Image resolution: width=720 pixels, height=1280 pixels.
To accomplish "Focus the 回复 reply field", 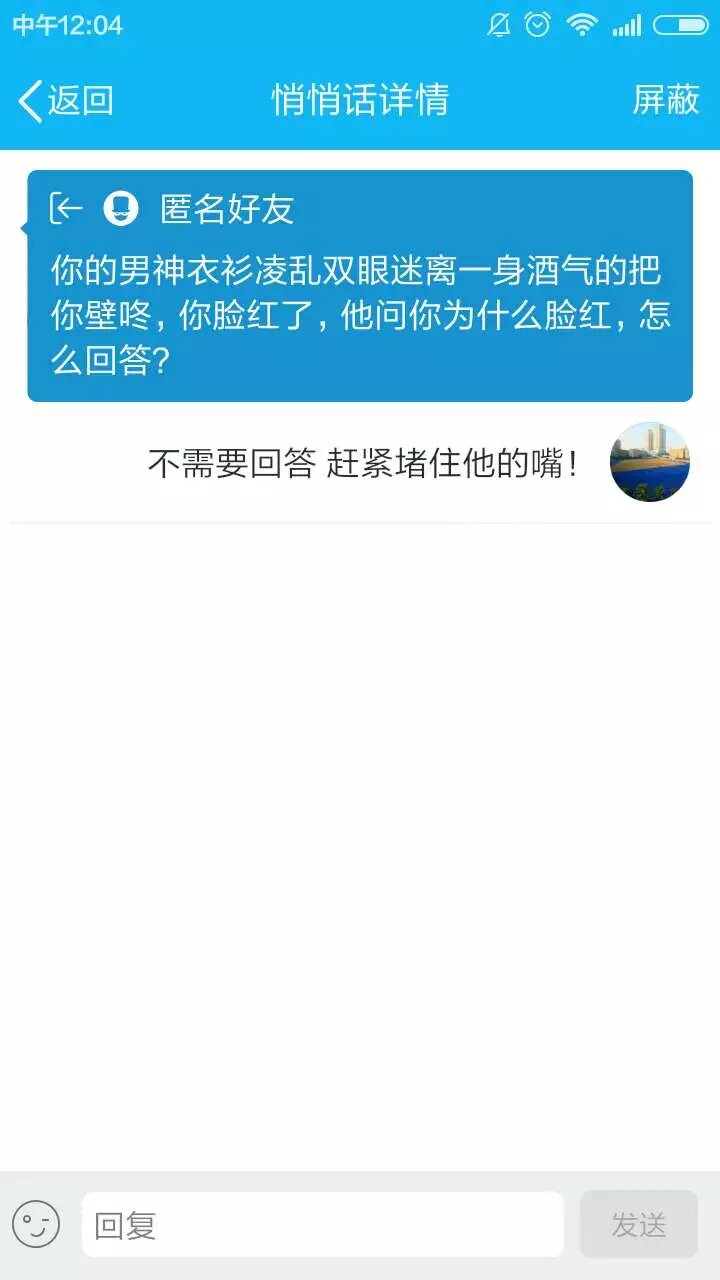I will pyautogui.click(x=322, y=1224).
